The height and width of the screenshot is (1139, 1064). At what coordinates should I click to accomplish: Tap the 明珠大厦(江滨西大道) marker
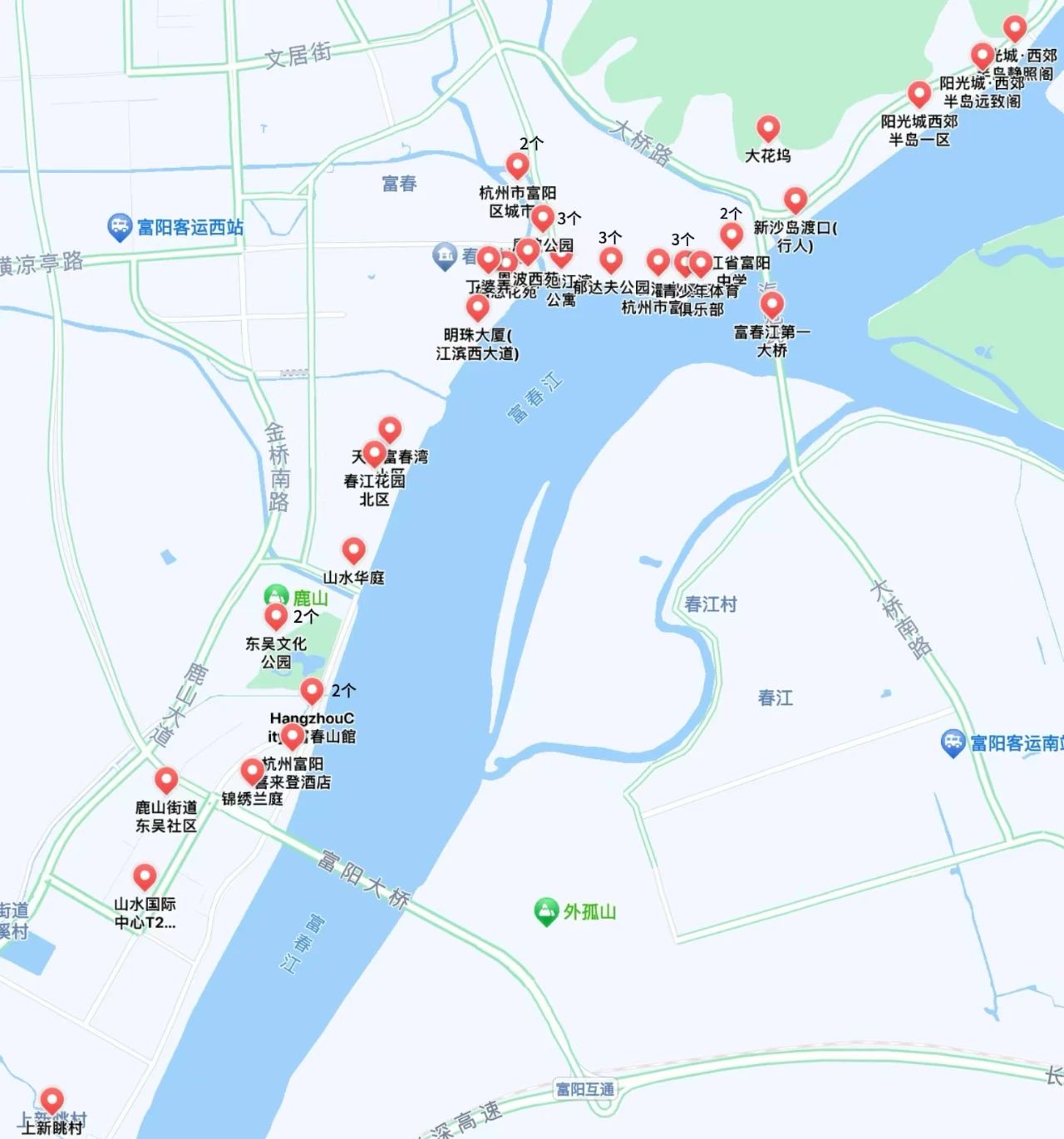[477, 308]
